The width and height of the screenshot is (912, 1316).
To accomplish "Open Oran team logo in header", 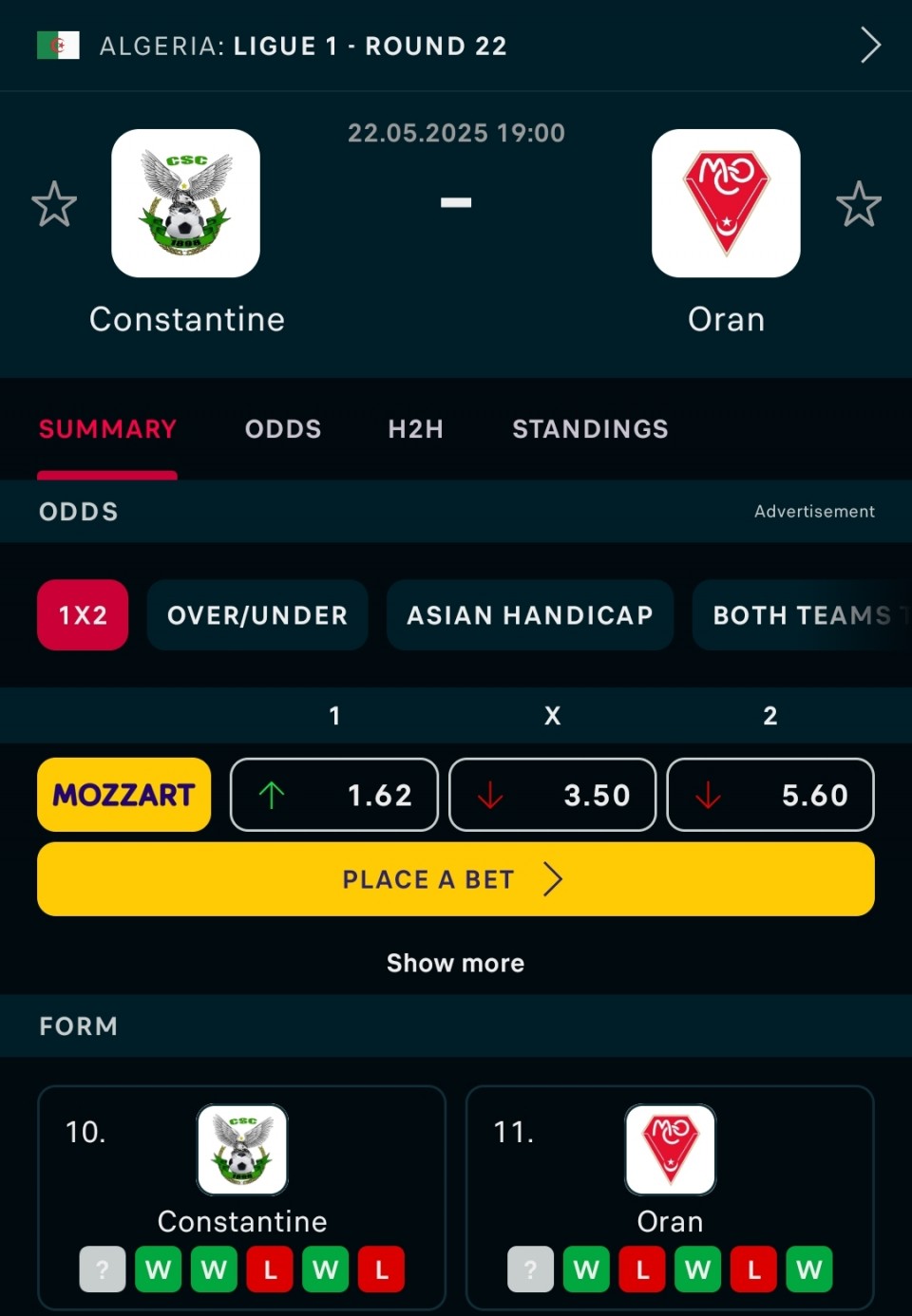I will point(726,203).
